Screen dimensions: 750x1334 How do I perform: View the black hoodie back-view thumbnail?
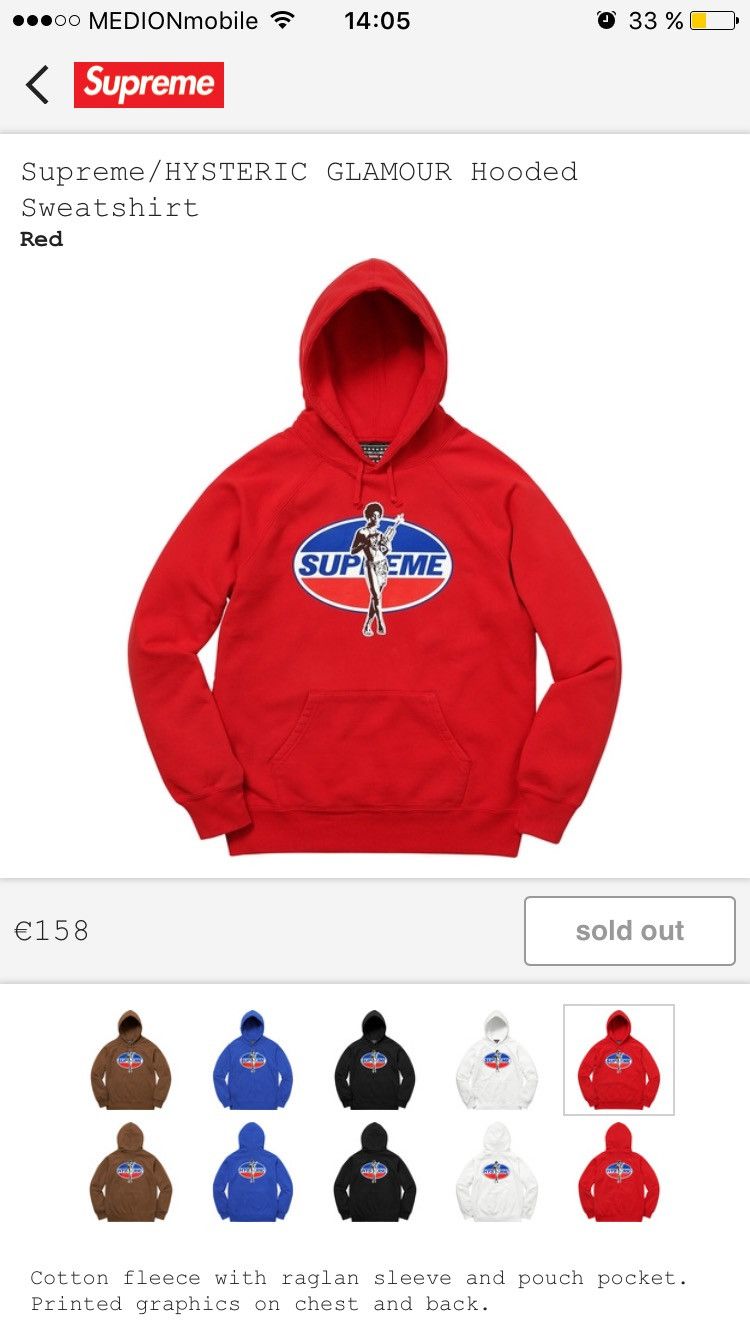(375, 1172)
